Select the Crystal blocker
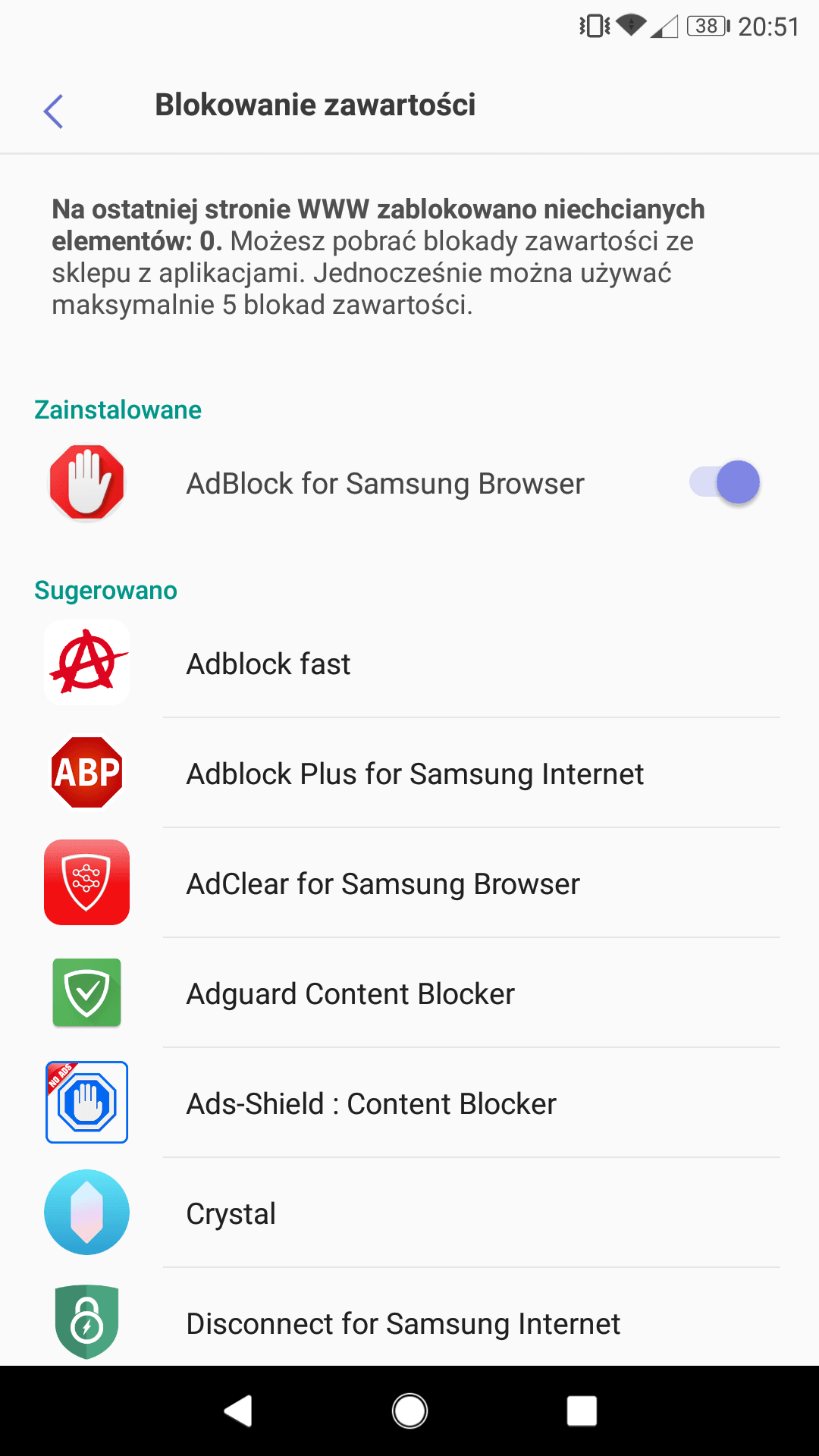The image size is (819, 1456). tap(409, 1213)
